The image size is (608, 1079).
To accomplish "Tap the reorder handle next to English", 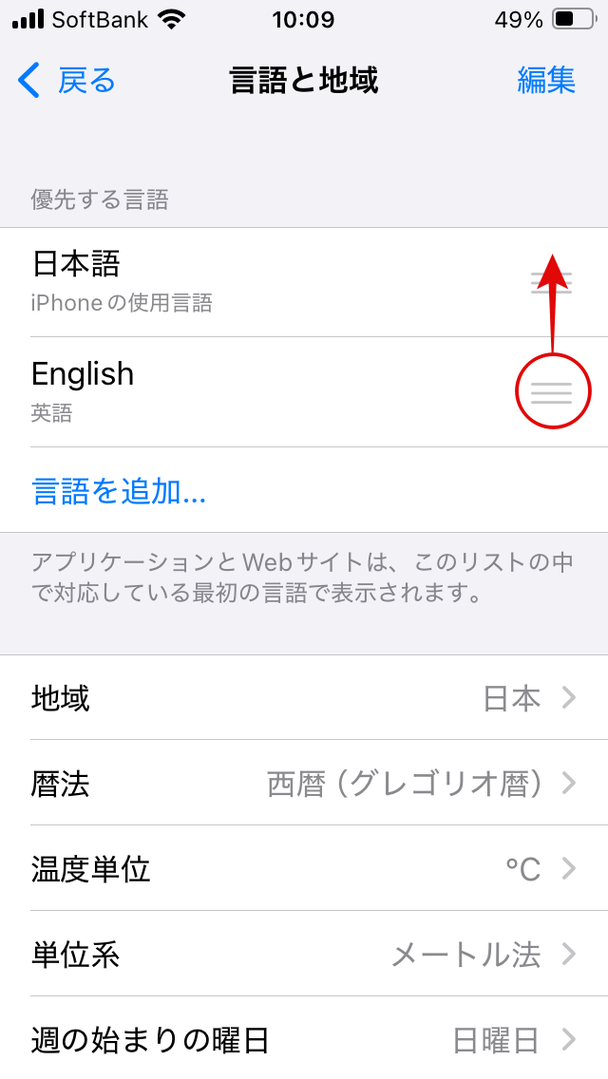I will 552,392.
